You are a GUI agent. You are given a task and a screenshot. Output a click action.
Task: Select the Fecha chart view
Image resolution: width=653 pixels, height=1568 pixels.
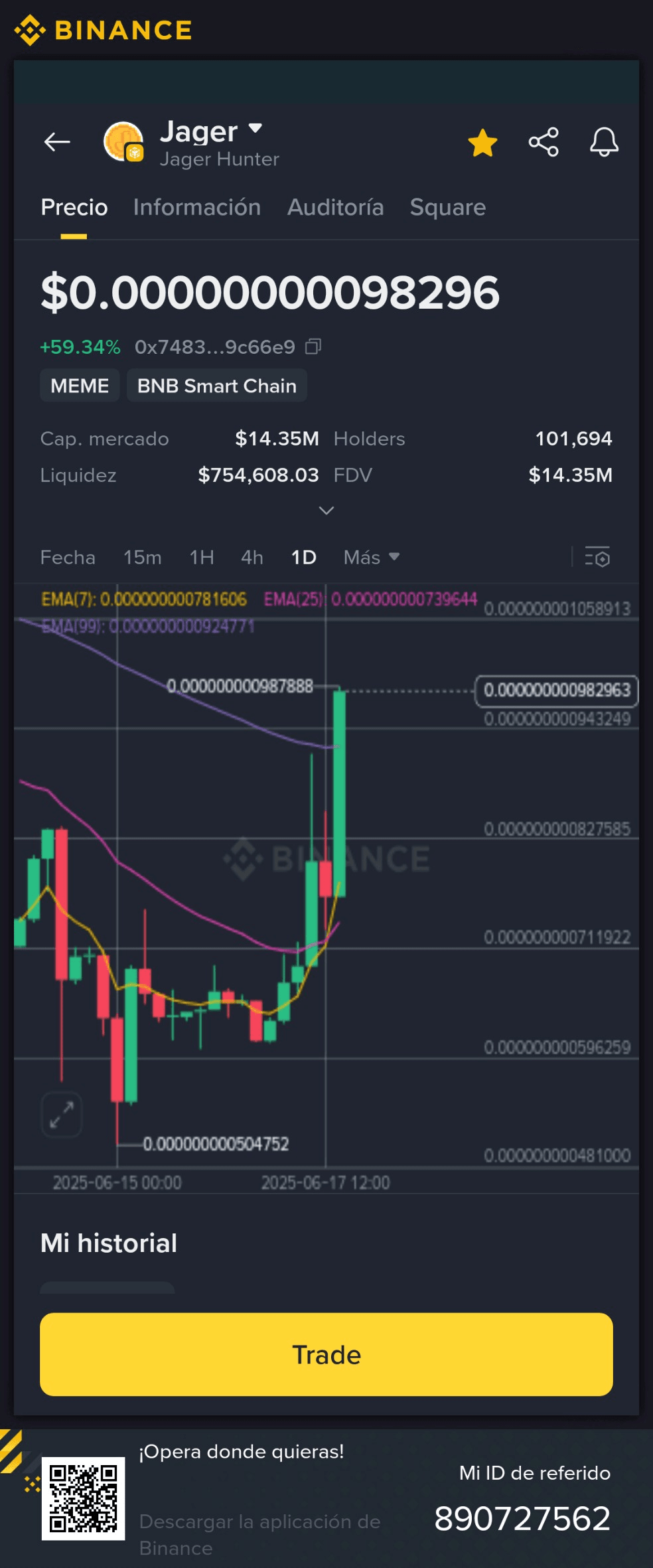[68, 557]
